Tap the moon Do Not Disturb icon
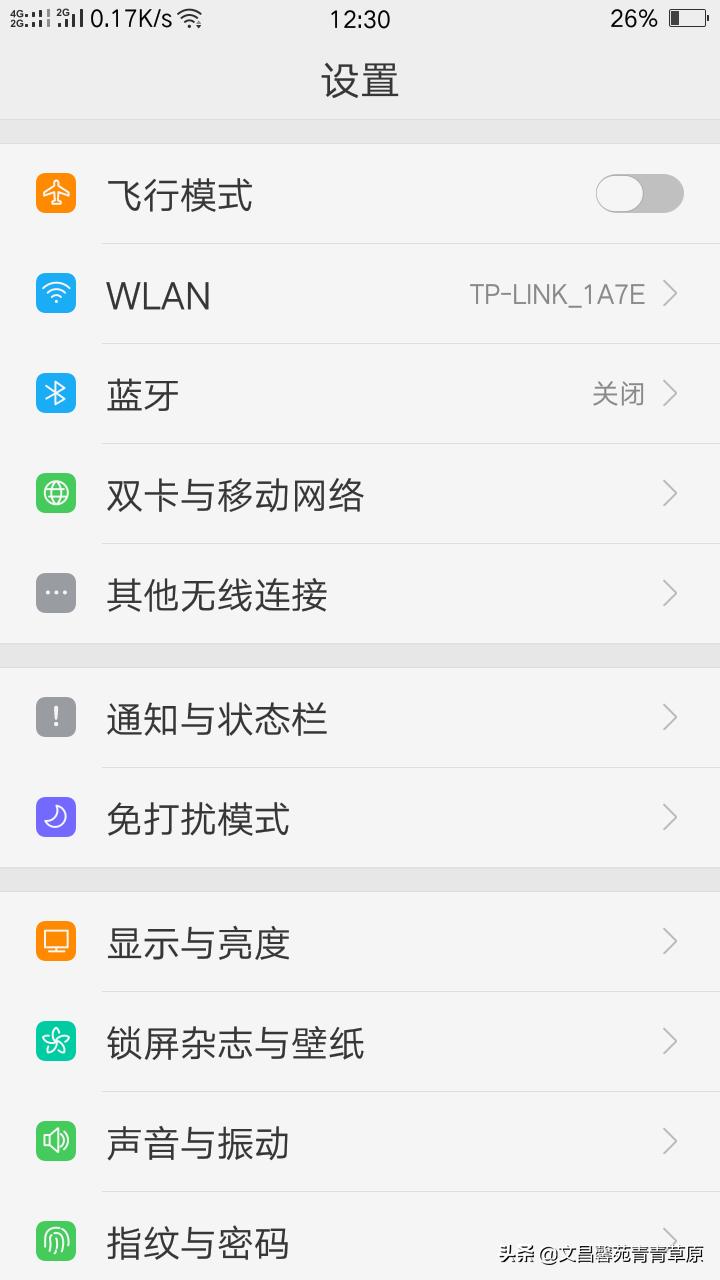The width and height of the screenshot is (720, 1280). [x=55, y=817]
